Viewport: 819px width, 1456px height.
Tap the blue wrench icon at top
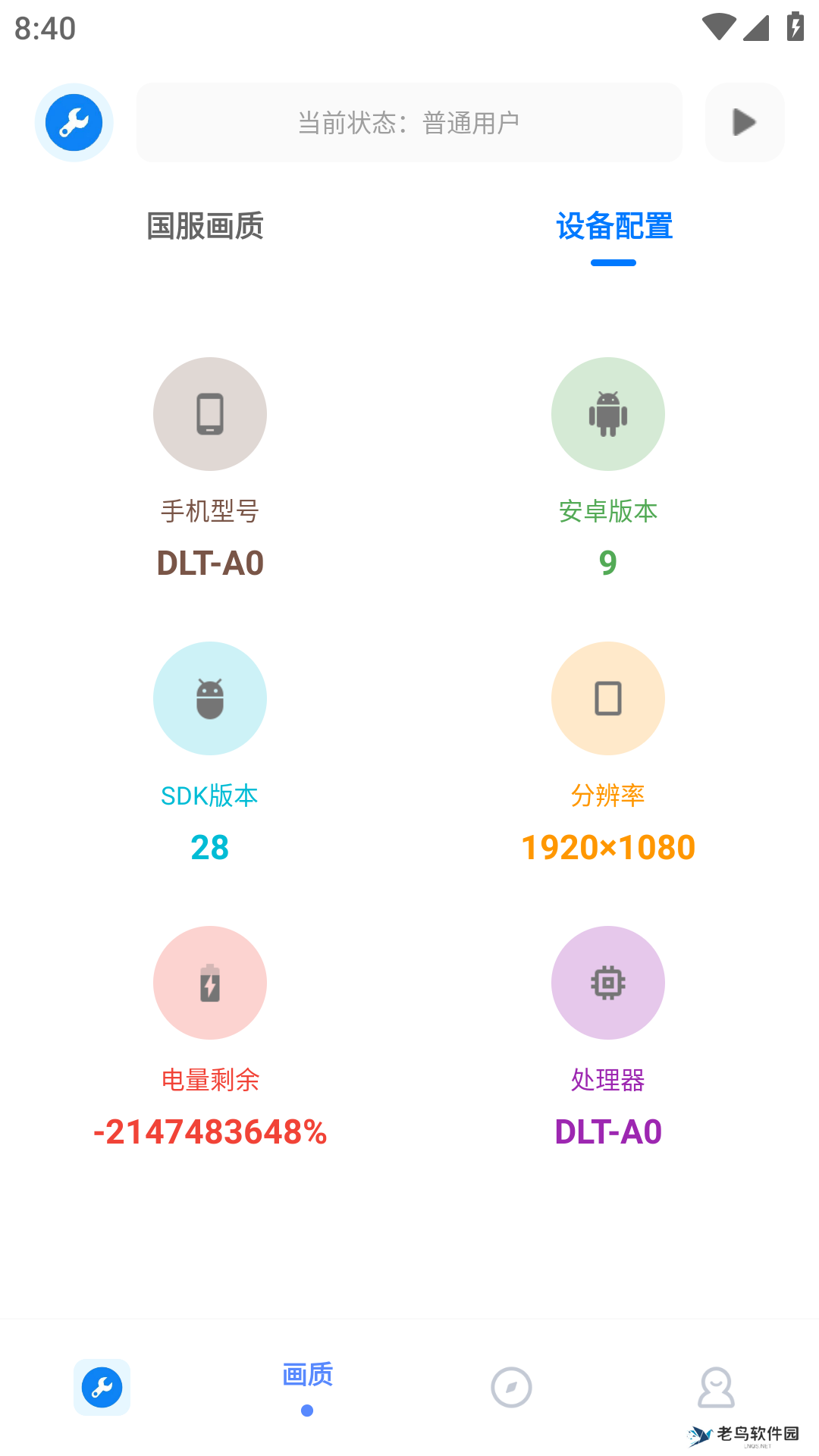point(74,122)
